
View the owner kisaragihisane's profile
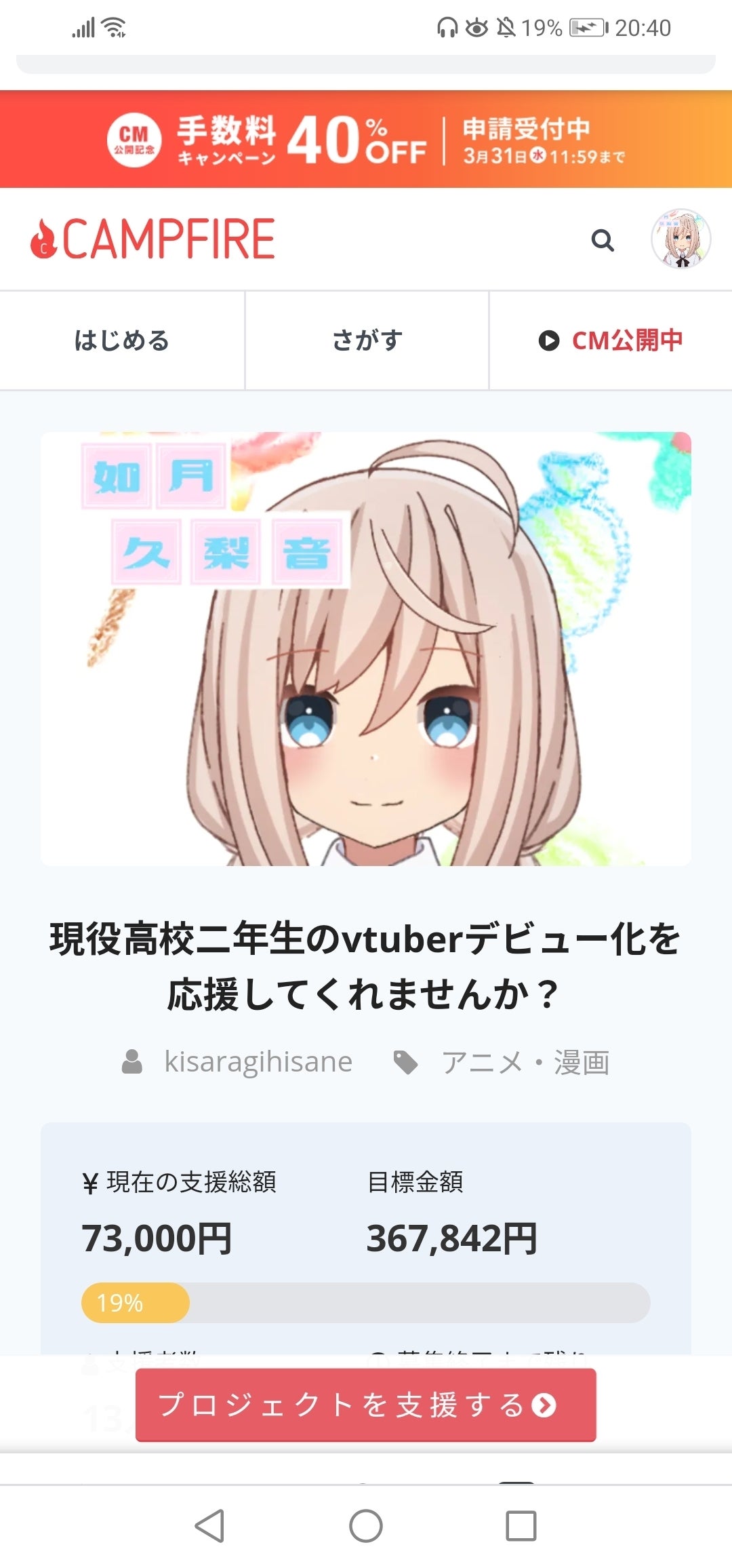point(258,1062)
